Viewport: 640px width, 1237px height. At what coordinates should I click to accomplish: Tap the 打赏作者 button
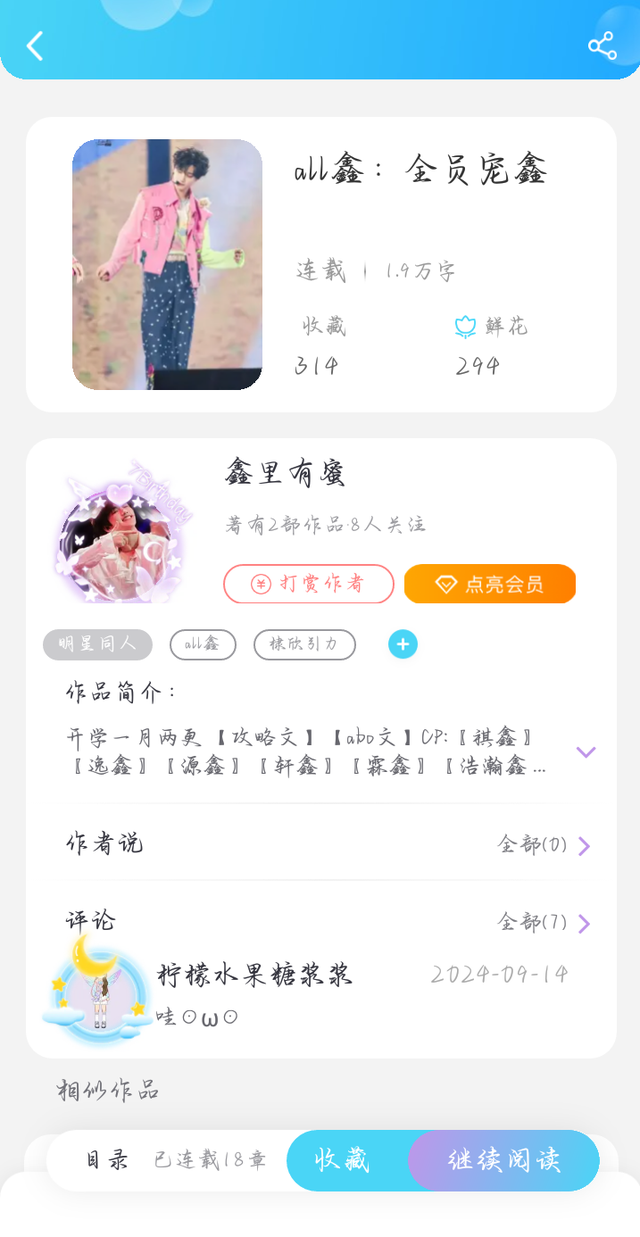click(x=309, y=584)
